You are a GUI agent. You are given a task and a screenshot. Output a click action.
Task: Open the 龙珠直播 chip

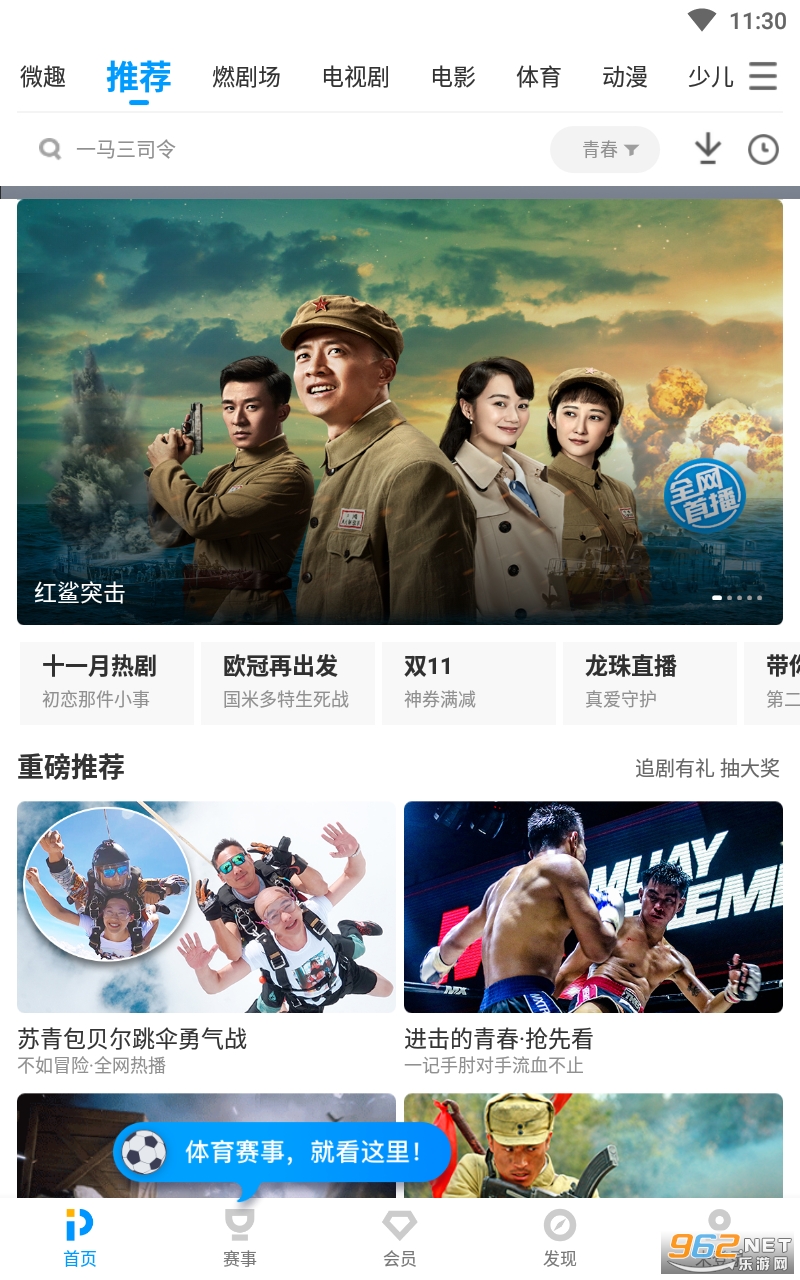(650, 683)
